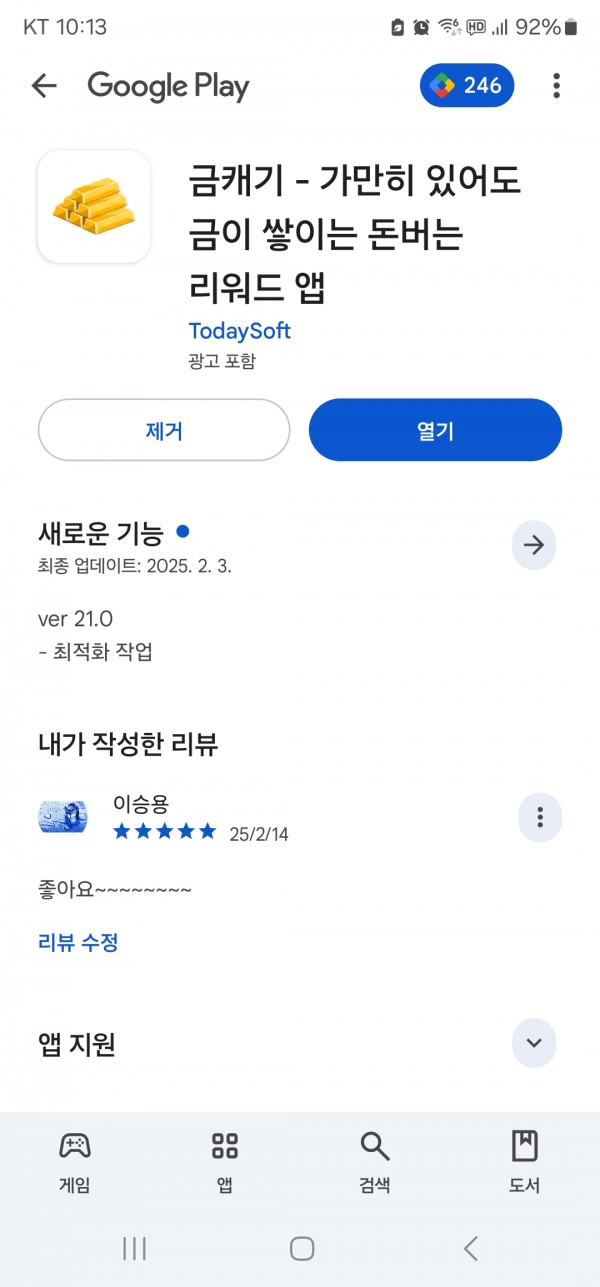This screenshot has width=600, height=1287.
Task: Tap the system home button
Action: click(301, 1247)
